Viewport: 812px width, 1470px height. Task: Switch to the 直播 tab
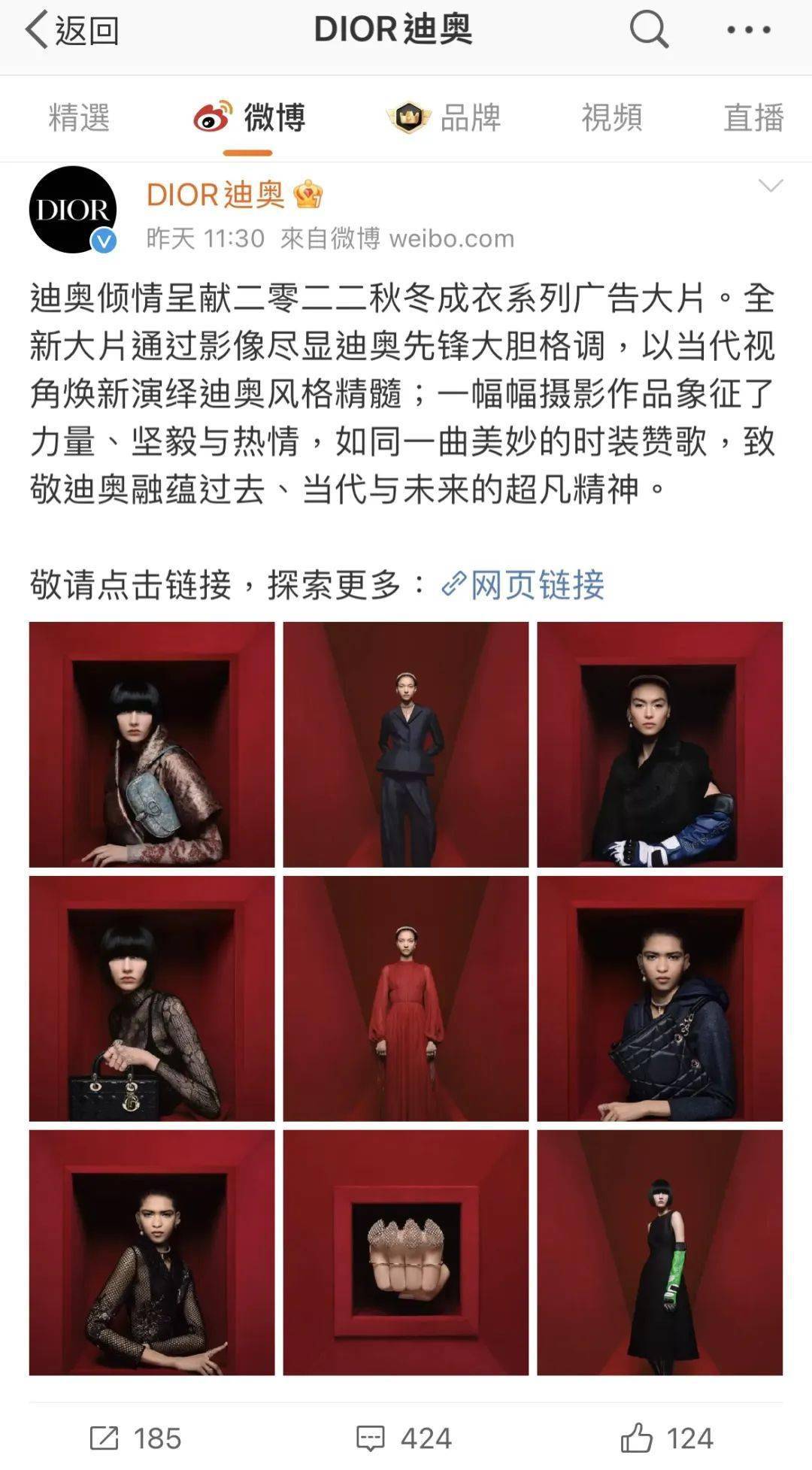point(753,118)
